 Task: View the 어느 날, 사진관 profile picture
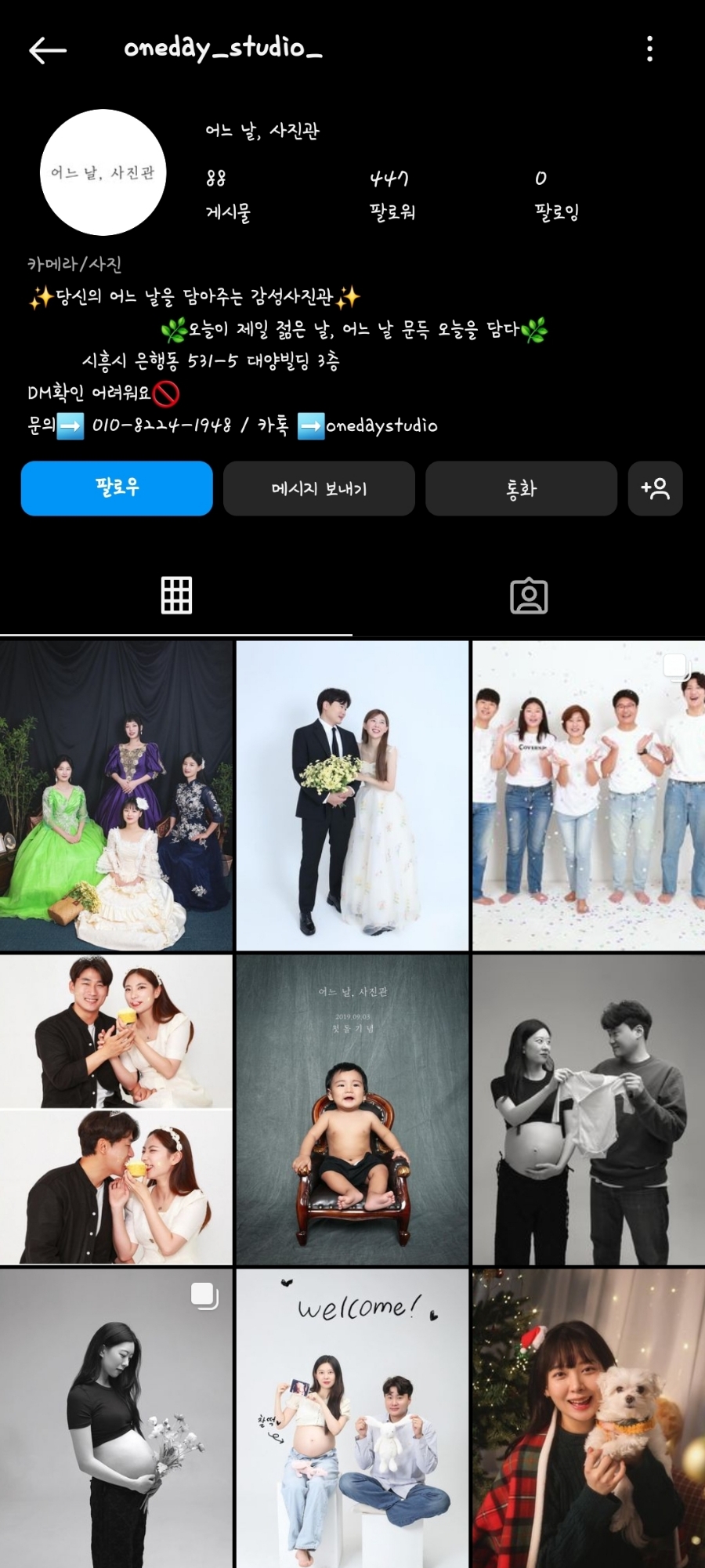pyautogui.click(x=103, y=172)
